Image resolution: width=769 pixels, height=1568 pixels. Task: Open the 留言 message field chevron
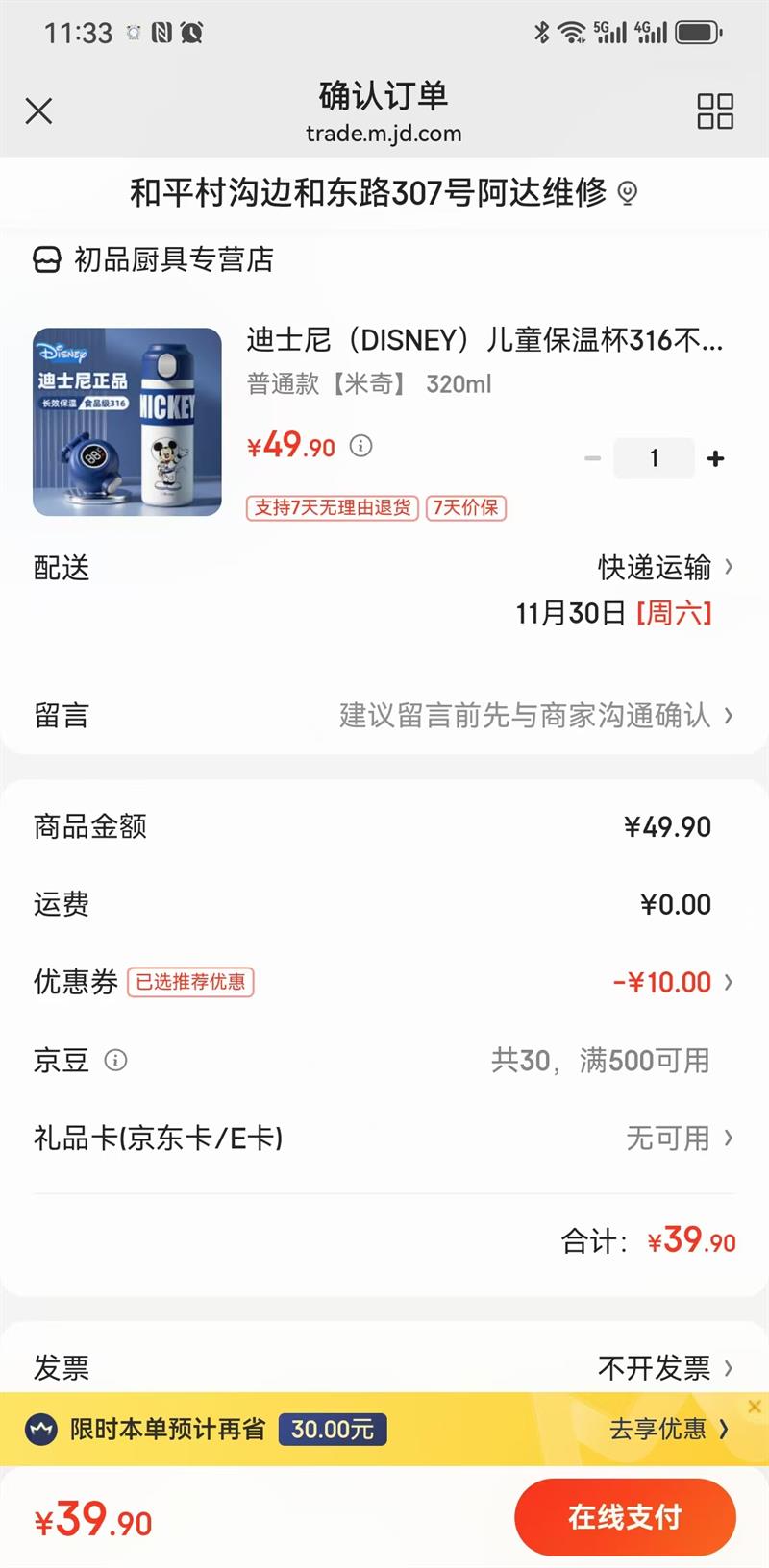click(x=728, y=715)
